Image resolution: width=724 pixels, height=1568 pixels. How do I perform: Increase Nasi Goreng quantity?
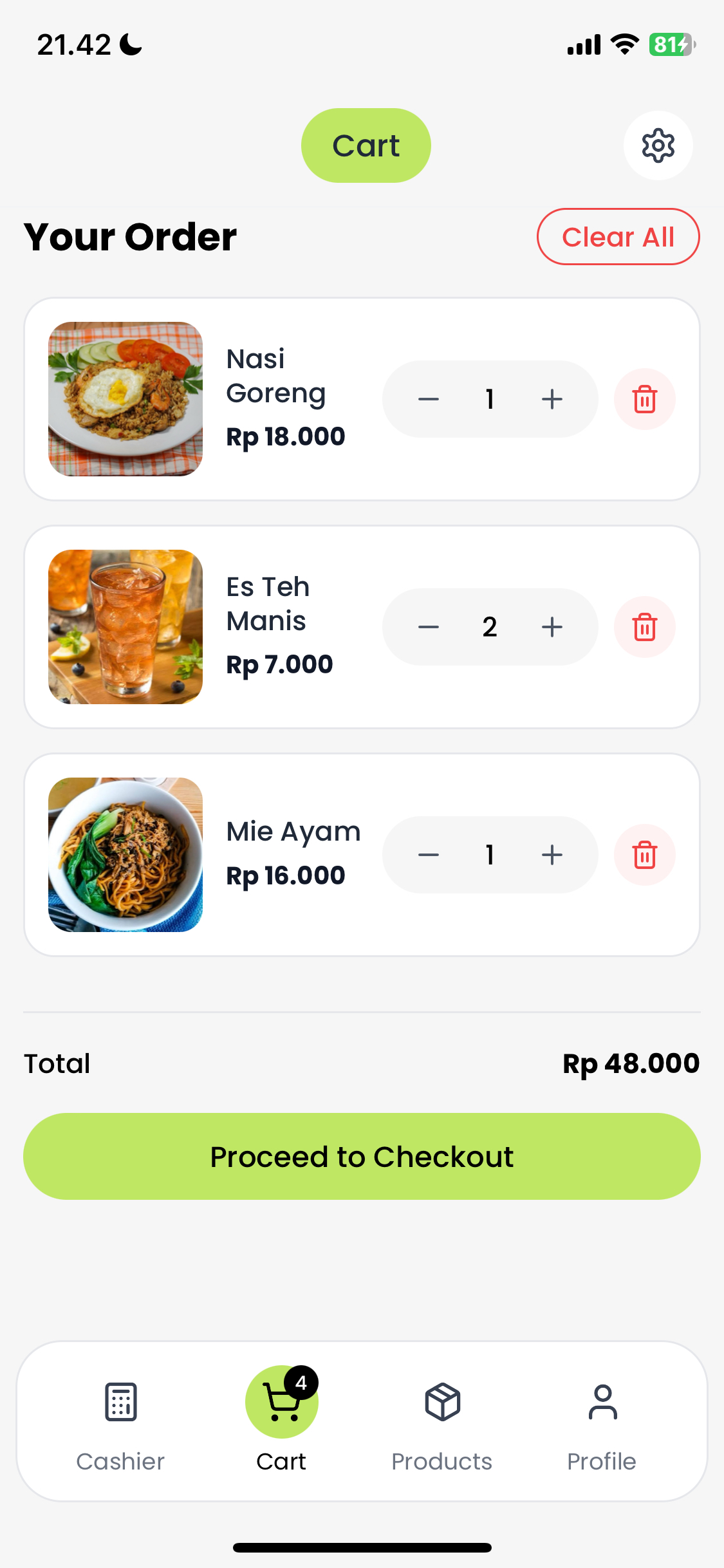coord(552,399)
